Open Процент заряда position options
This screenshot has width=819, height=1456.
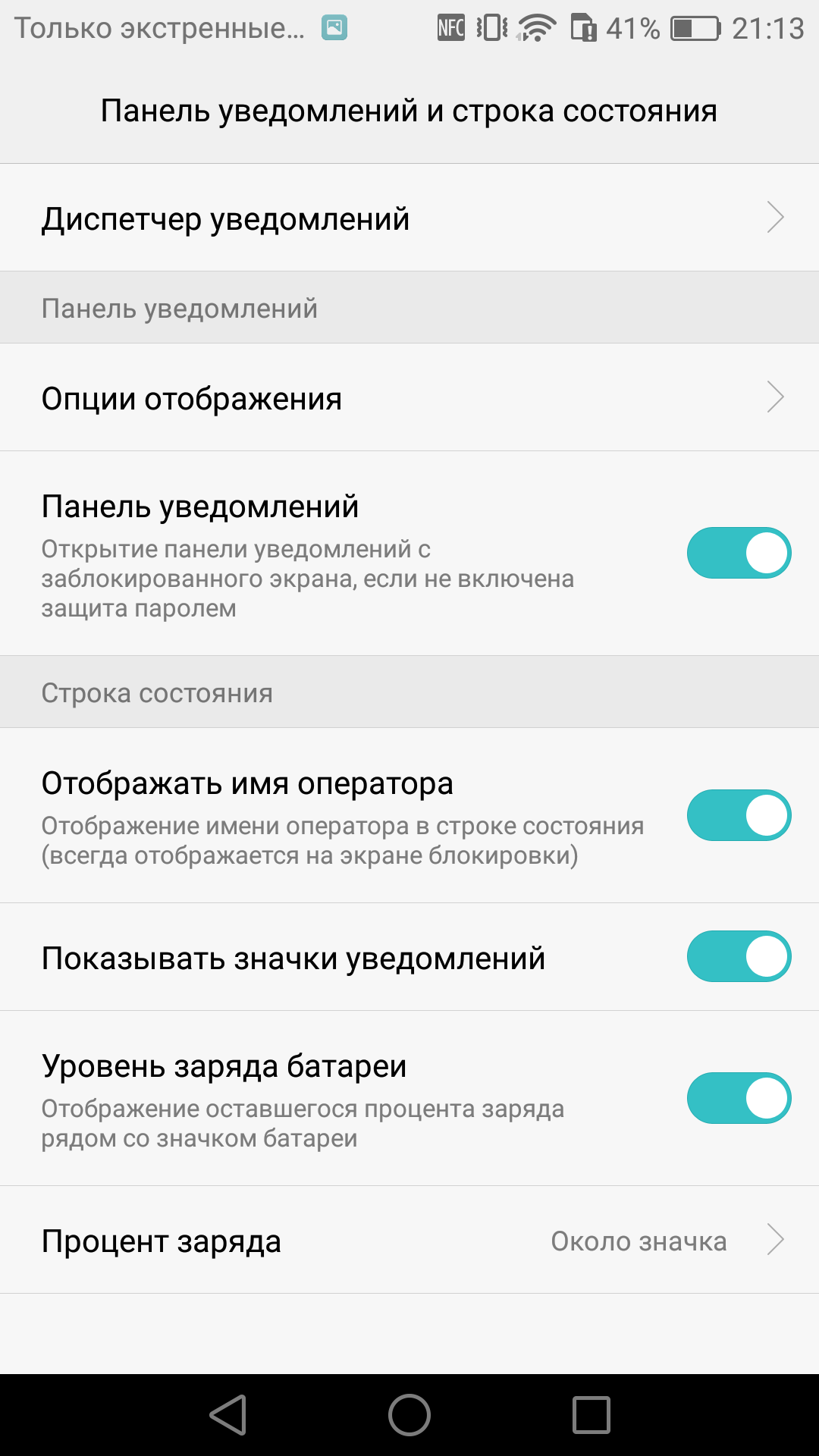409,1240
